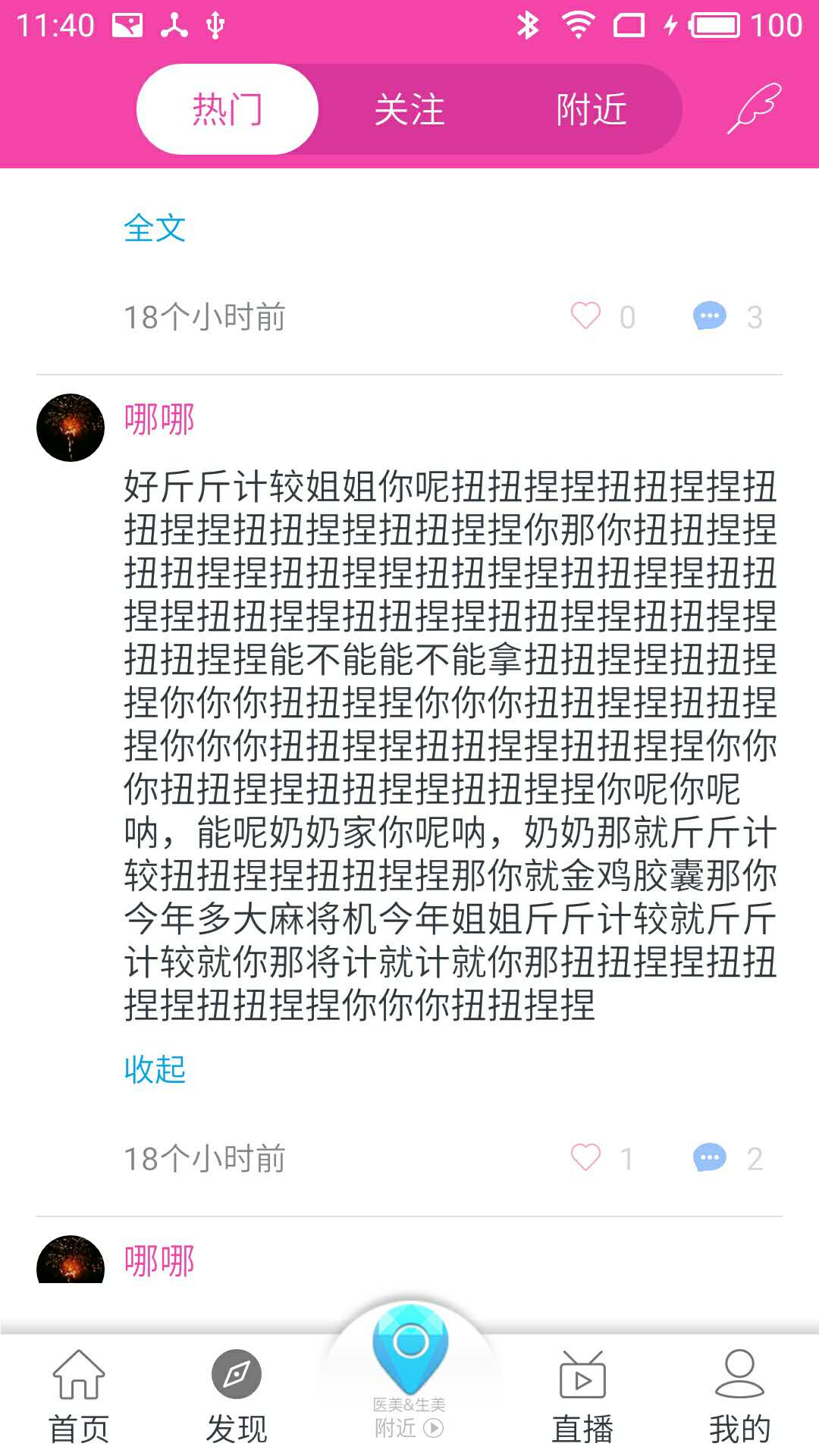This screenshot has width=819, height=1456.
Task: Open comments on post with 2 comments
Action: 710,1158
